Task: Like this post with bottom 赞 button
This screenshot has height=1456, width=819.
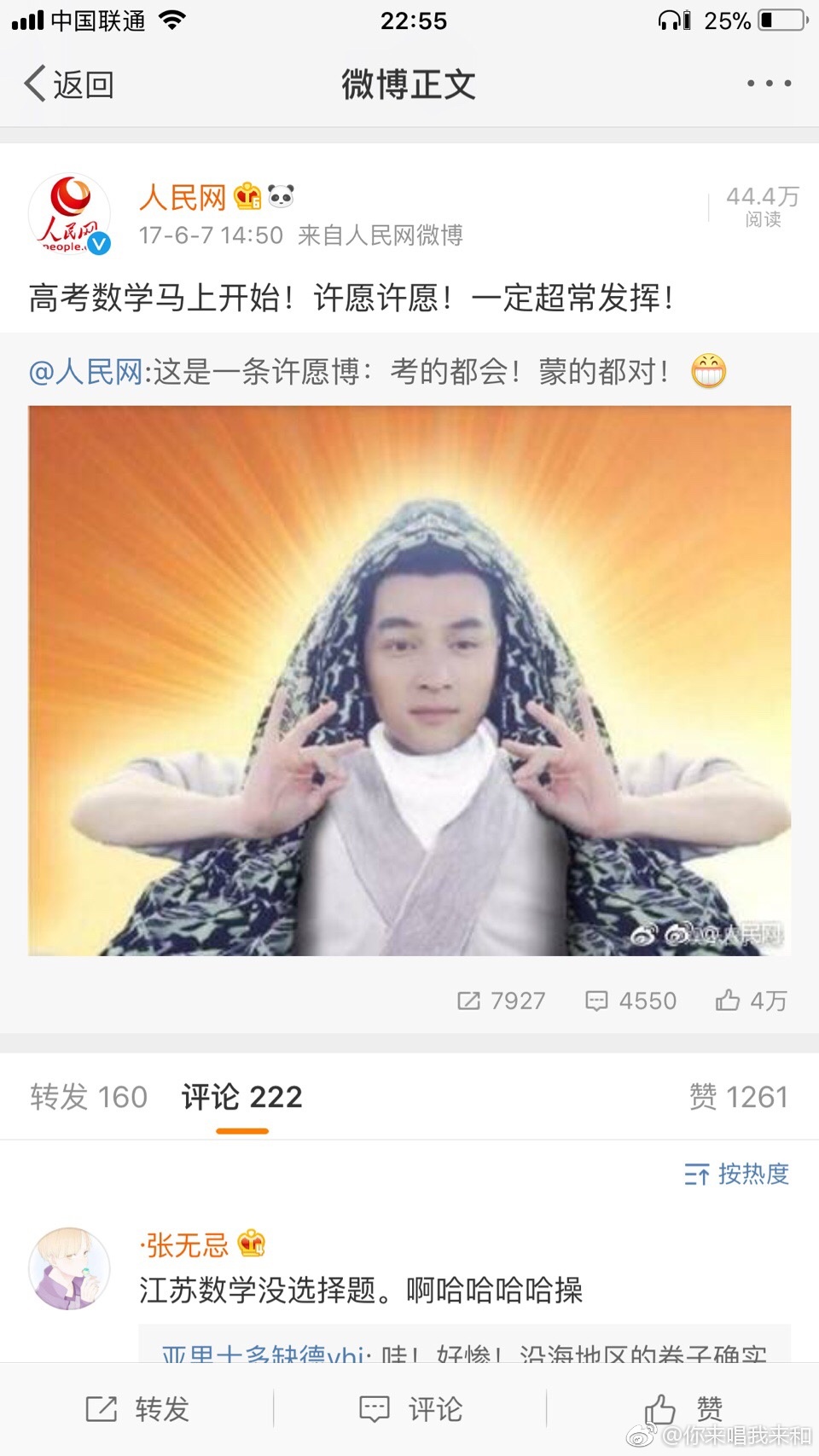Action: pos(684,1408)
